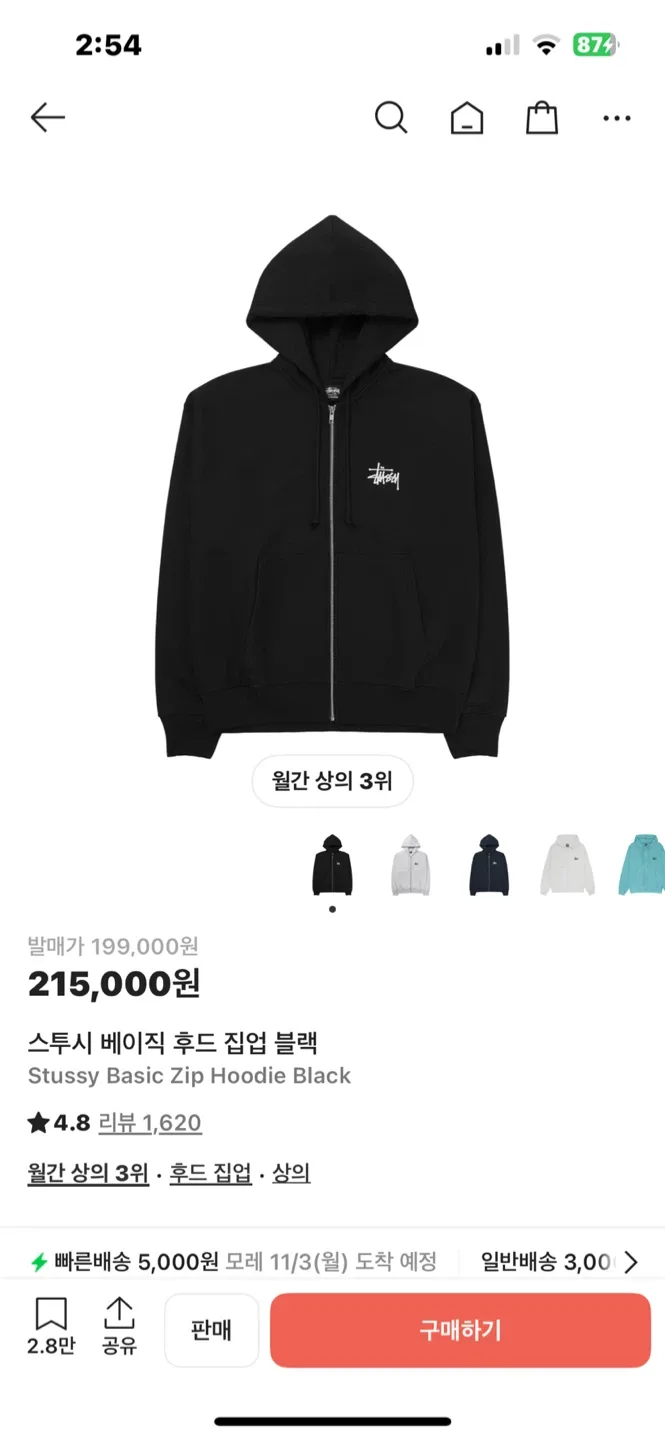Open the 후드 집업 category link

tap(210, 1173)
